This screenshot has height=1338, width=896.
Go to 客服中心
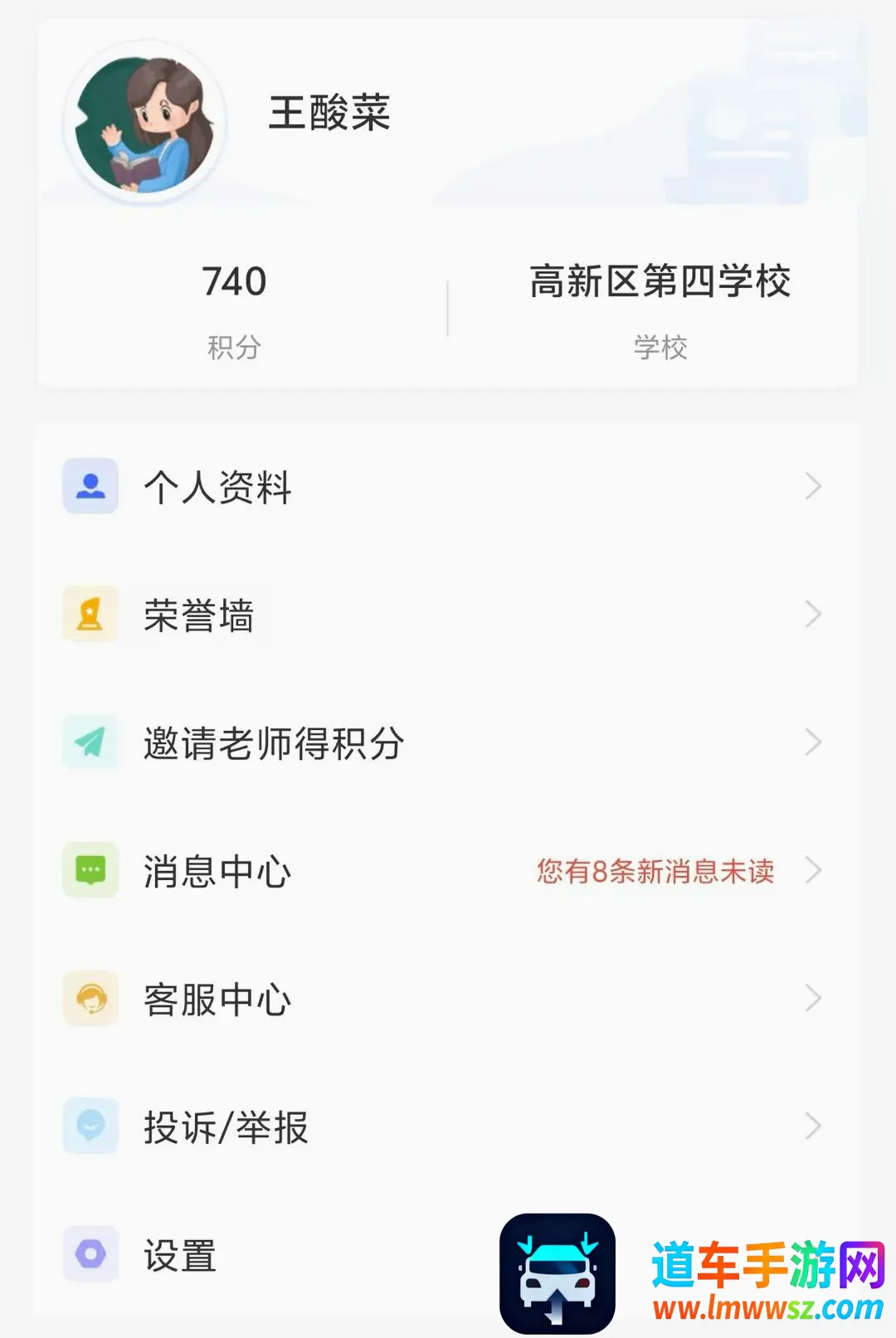coord(446,999)
